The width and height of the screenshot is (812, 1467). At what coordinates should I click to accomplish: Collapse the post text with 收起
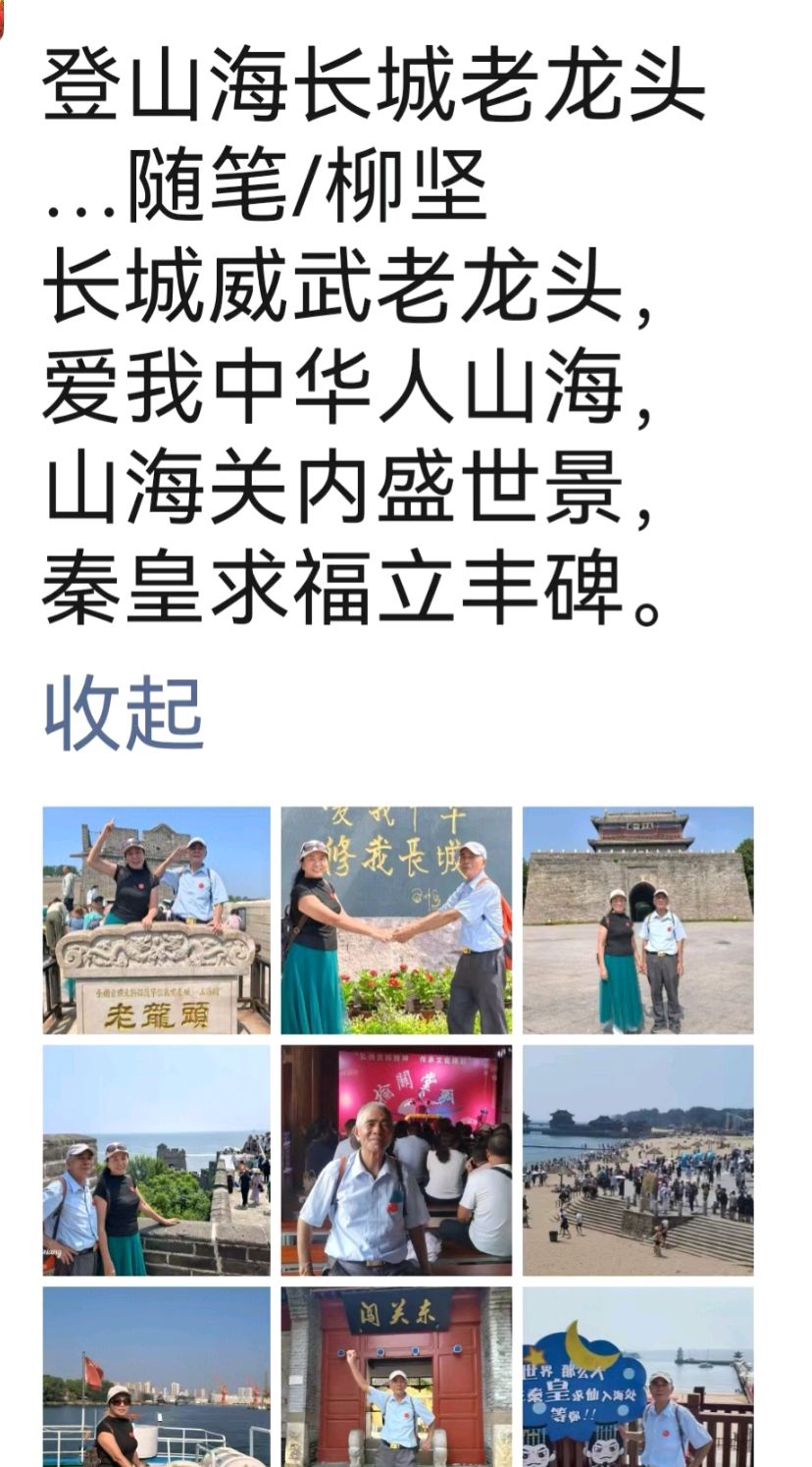pos(124,712)
